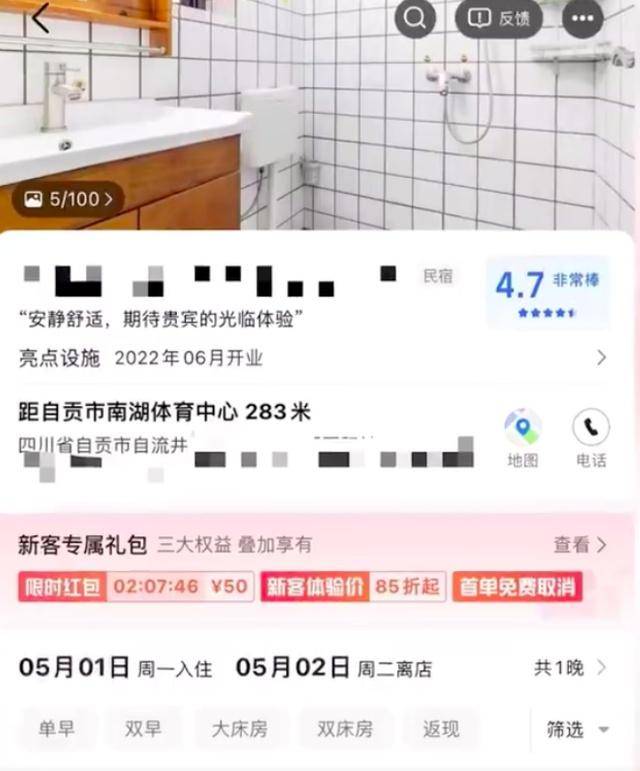The height and width of the screenshot is (771, 640).
Task: Filter rooms by 单早 chip
Action: (56, 729)
